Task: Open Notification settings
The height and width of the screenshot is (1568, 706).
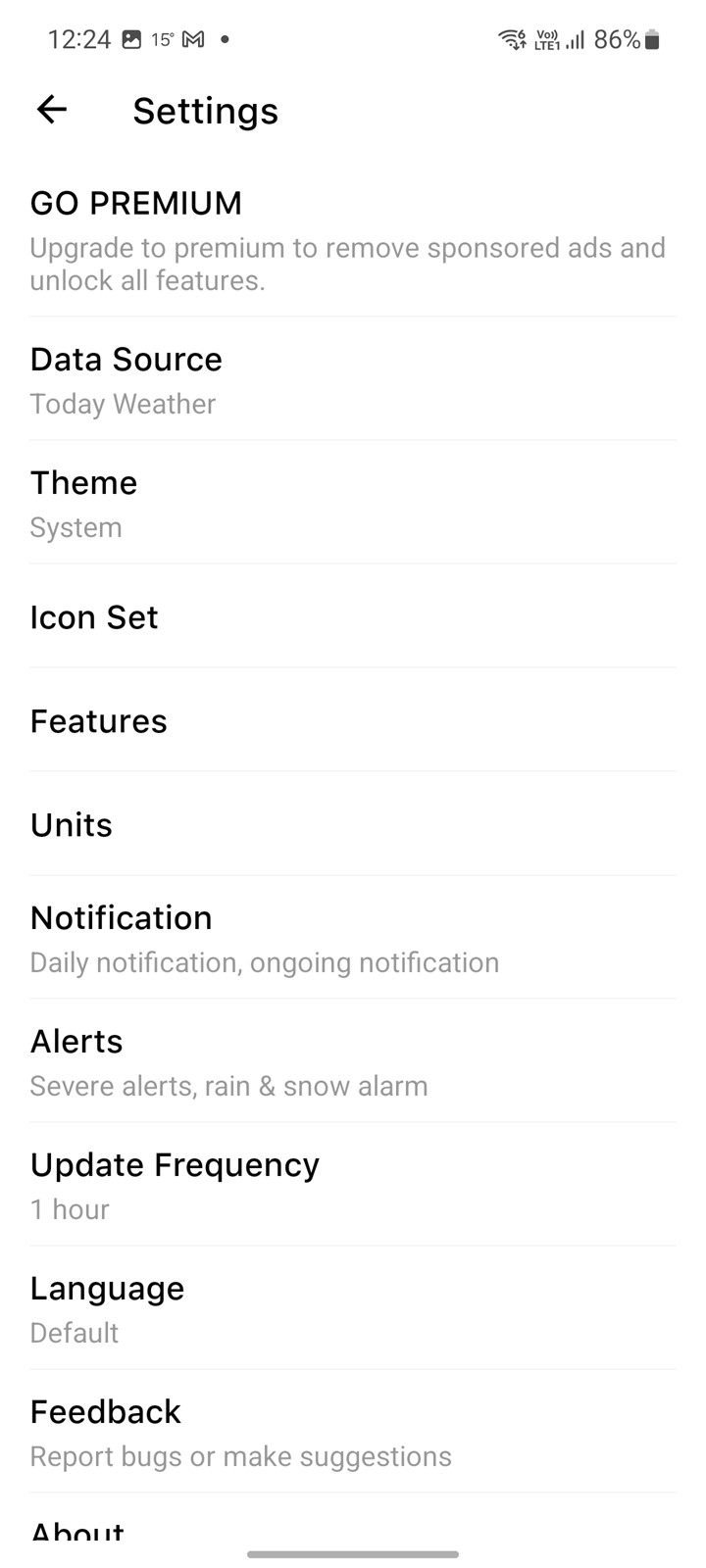Action: pyautogui.click(x=353, y=938)
